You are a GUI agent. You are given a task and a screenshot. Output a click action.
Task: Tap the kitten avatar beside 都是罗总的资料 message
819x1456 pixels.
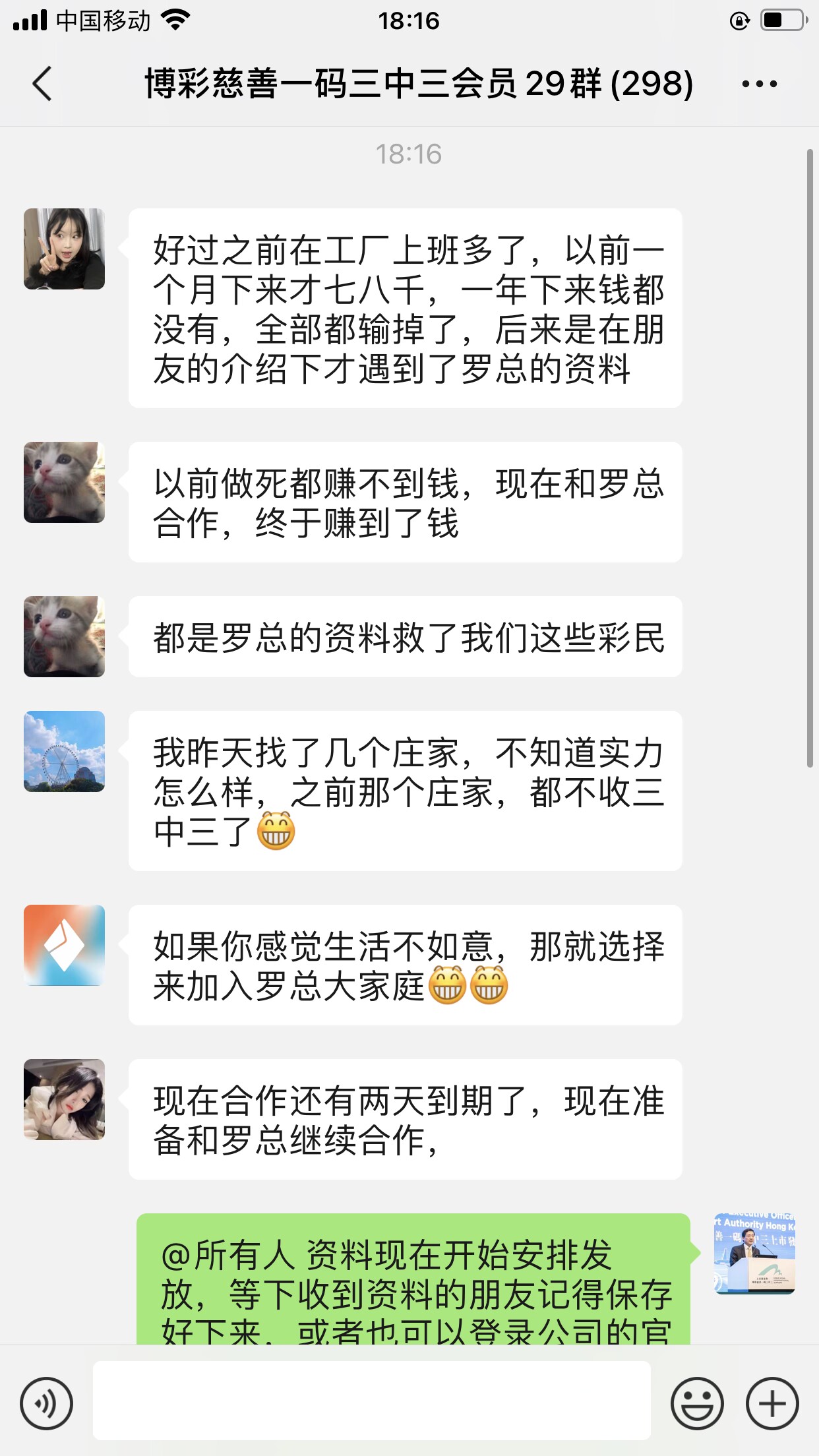pyautogui.click(x=64, y=636)
